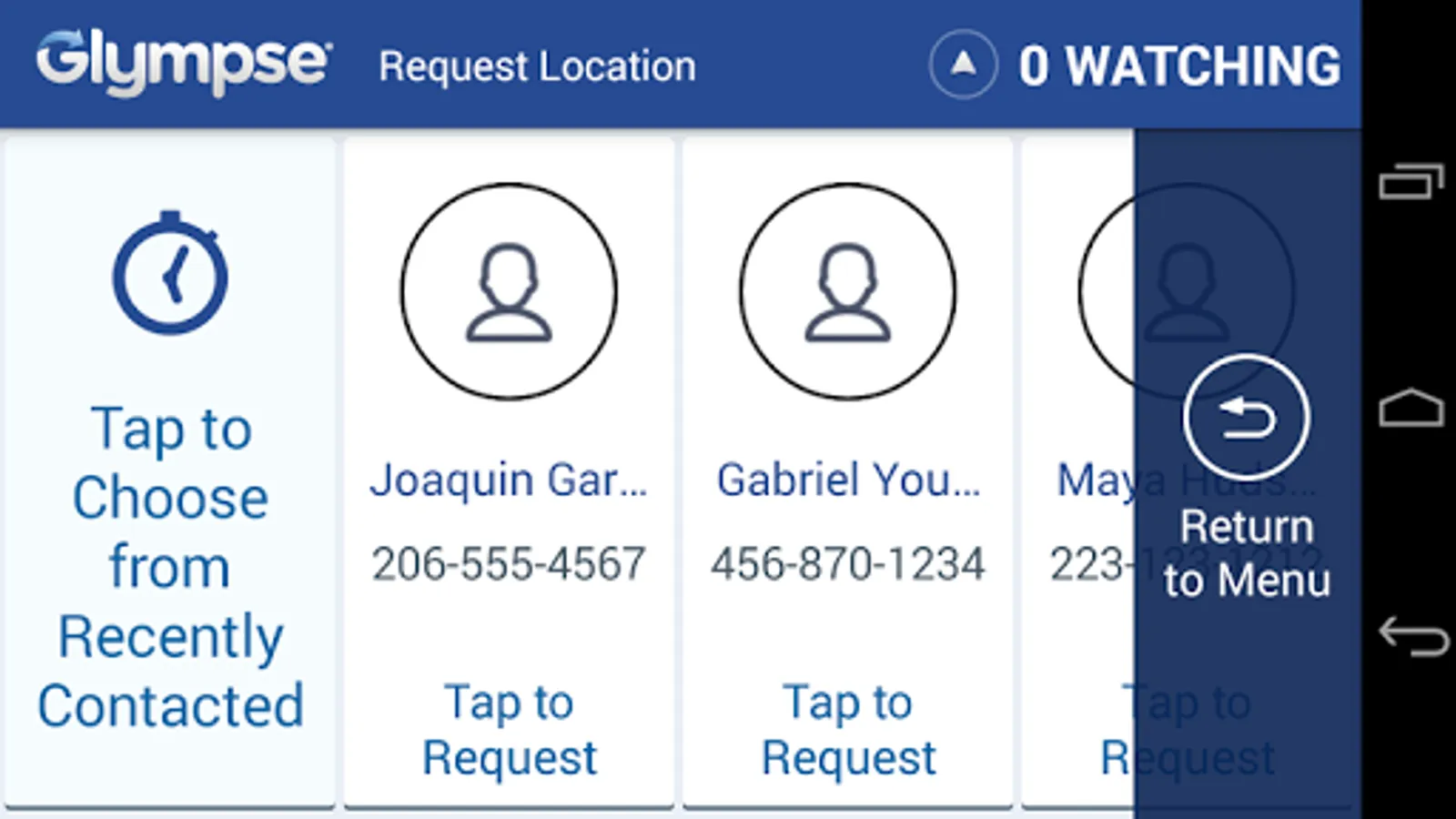Request location from Joaquin Gar...

coord(510,471)
